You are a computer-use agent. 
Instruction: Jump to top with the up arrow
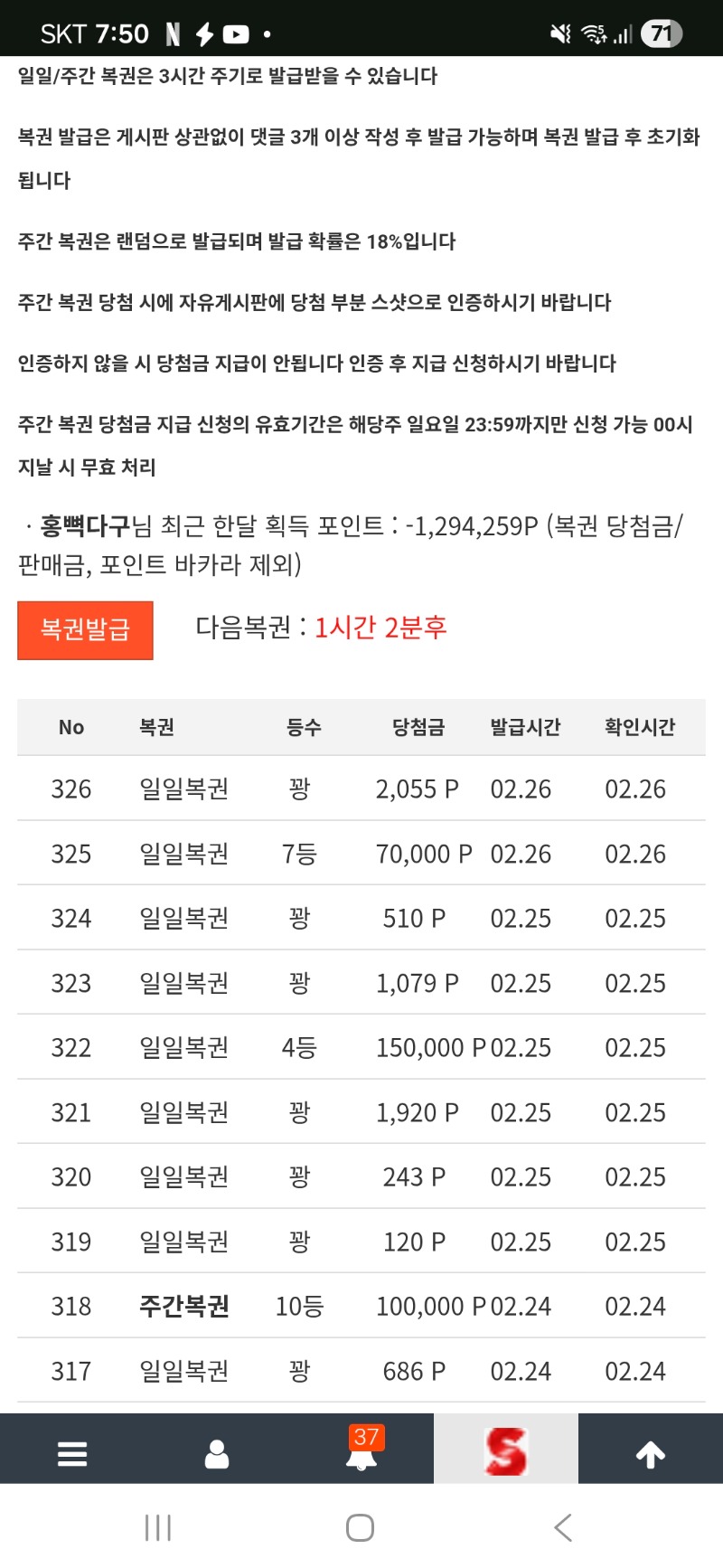click(651, 1453)
